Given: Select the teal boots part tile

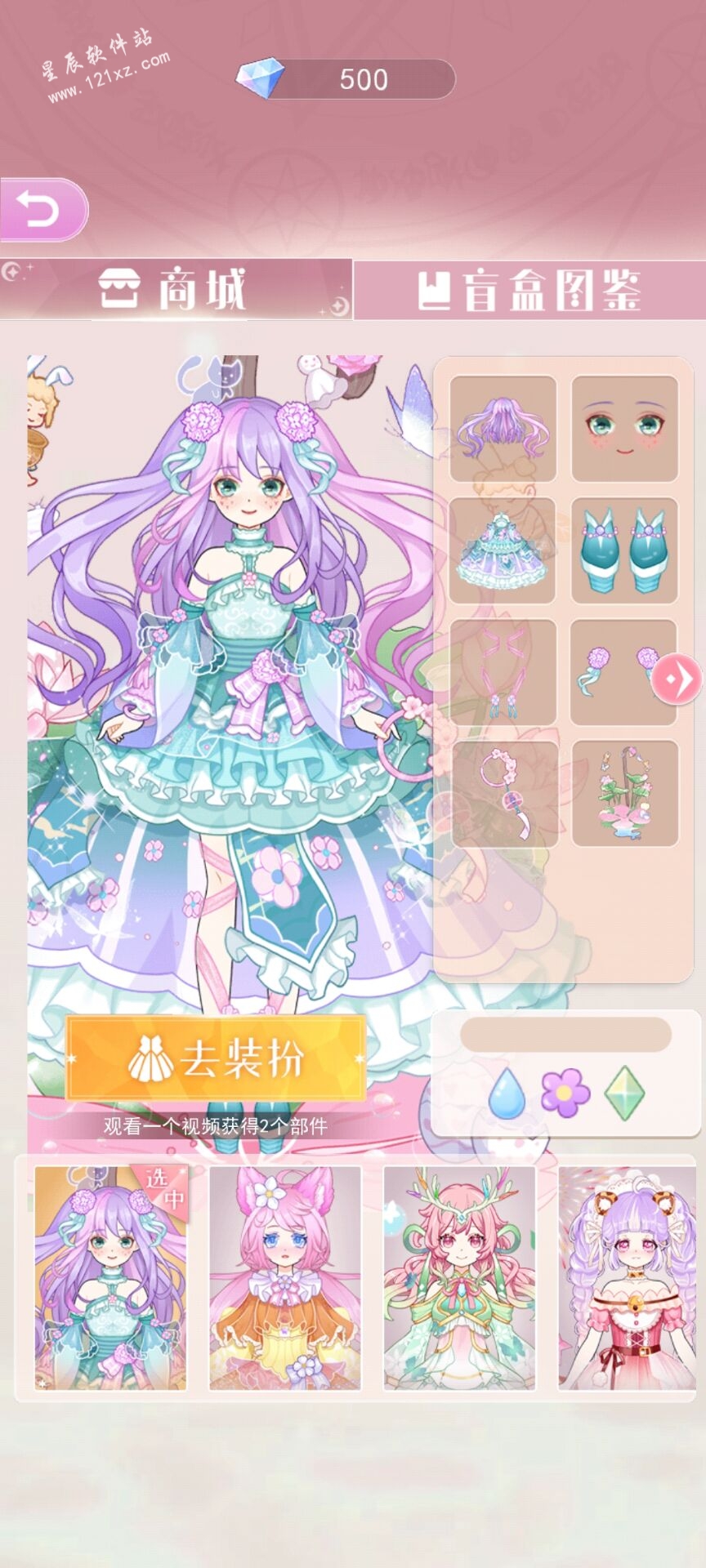Looking at the screenshot, I should 624,550.
